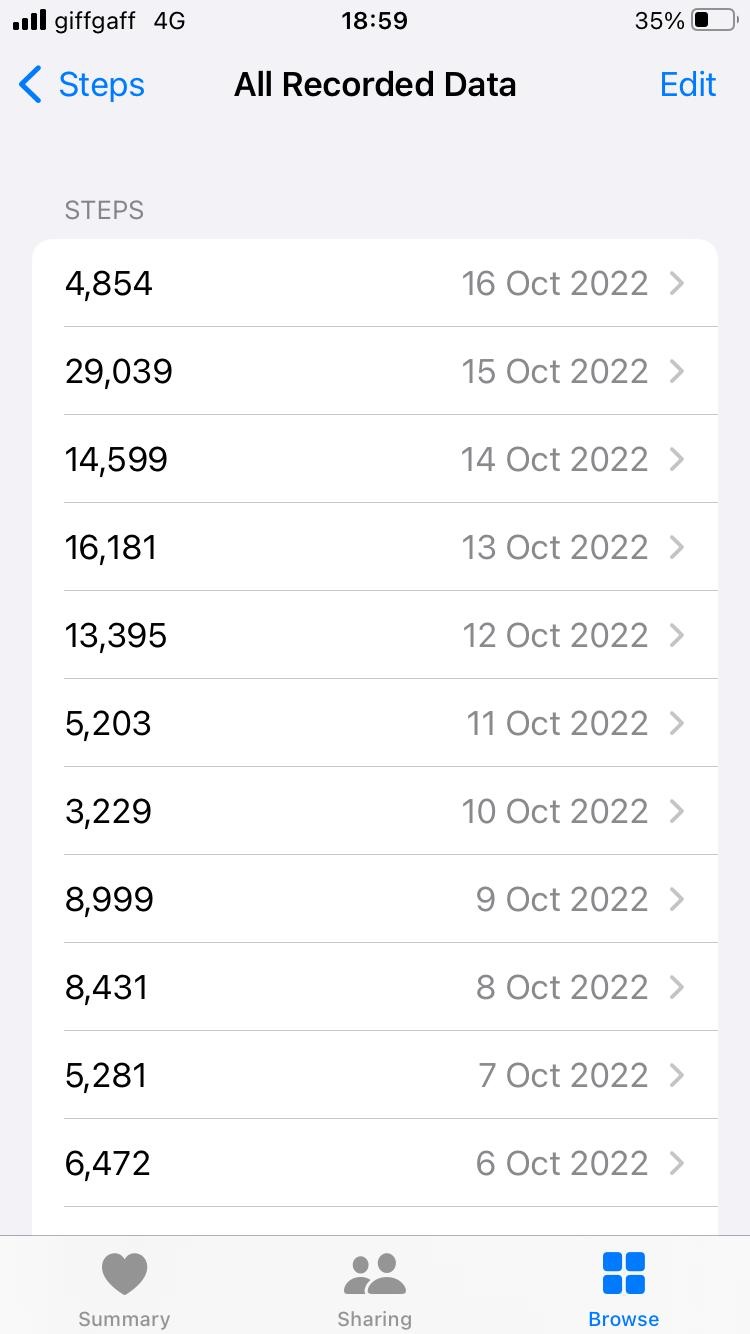Open the 8,431 steps record
This screenshot has width=750, height=1334.
pos(375,987)
